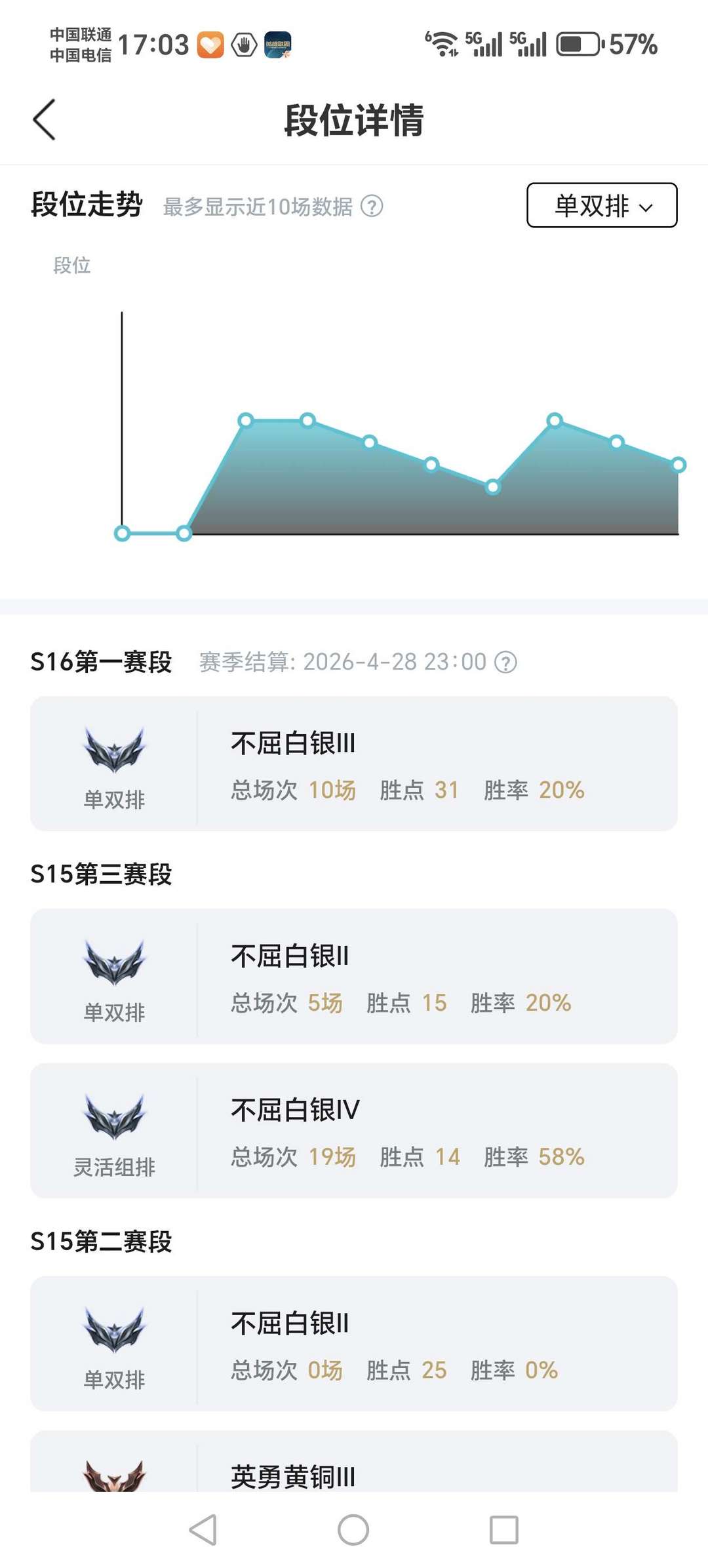Screen dimensions: 708x1568
Task: Tap the chevron arrow beside 单双排
Action: coord(648,207)
